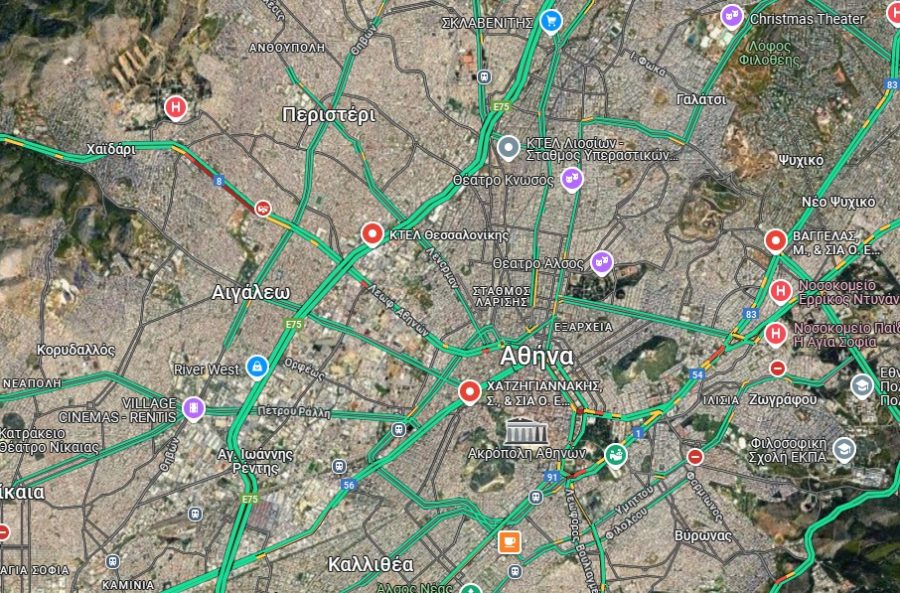Image resolution: width=900 pixels, height=593 pixels.
Task: Select the ΧΑΤΖΗΓΙΑΝΝΑΚΗΣ red pin
Action: [x=469, y=391]
